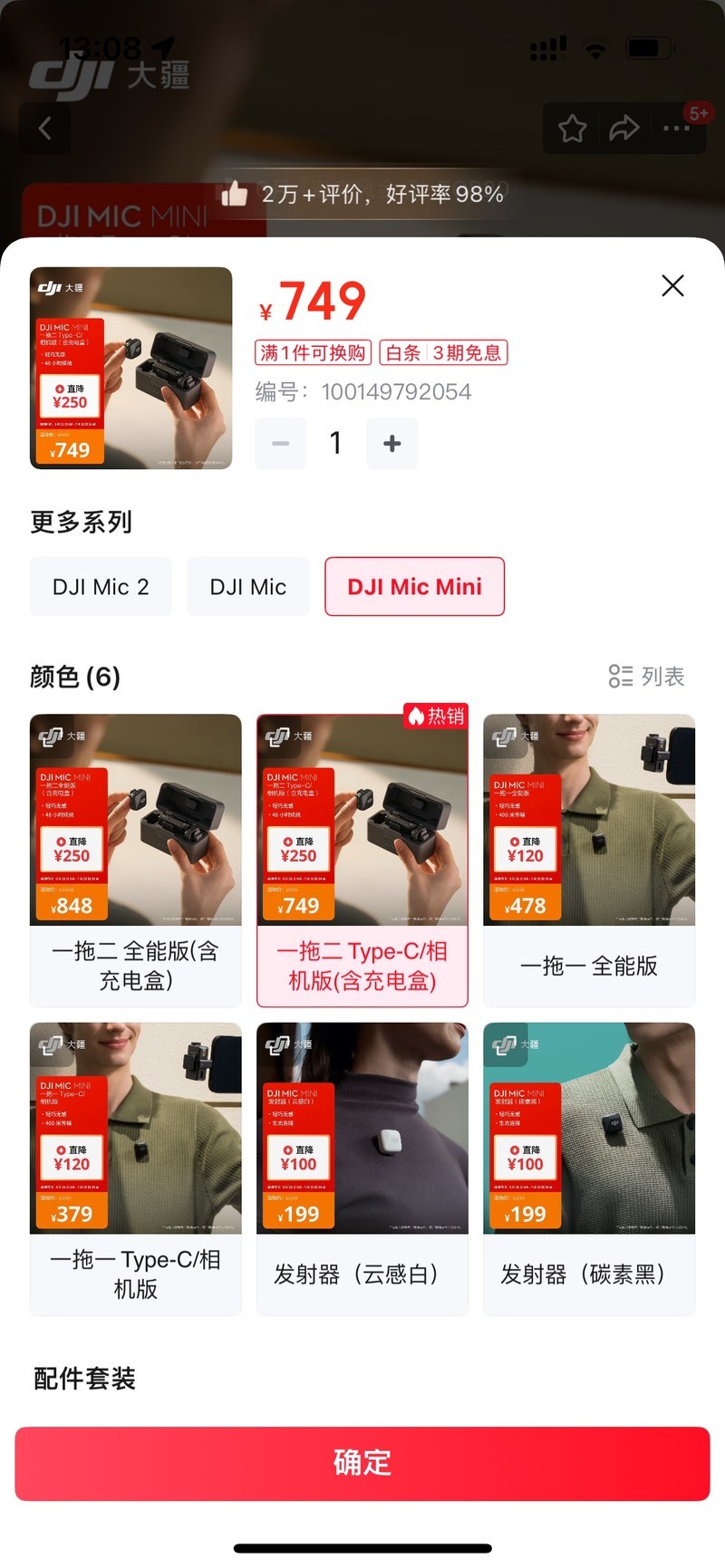Screen dimensions: 725x1568
Task: Select the DJI Mic series chip
Action: (x=247, y=587)
